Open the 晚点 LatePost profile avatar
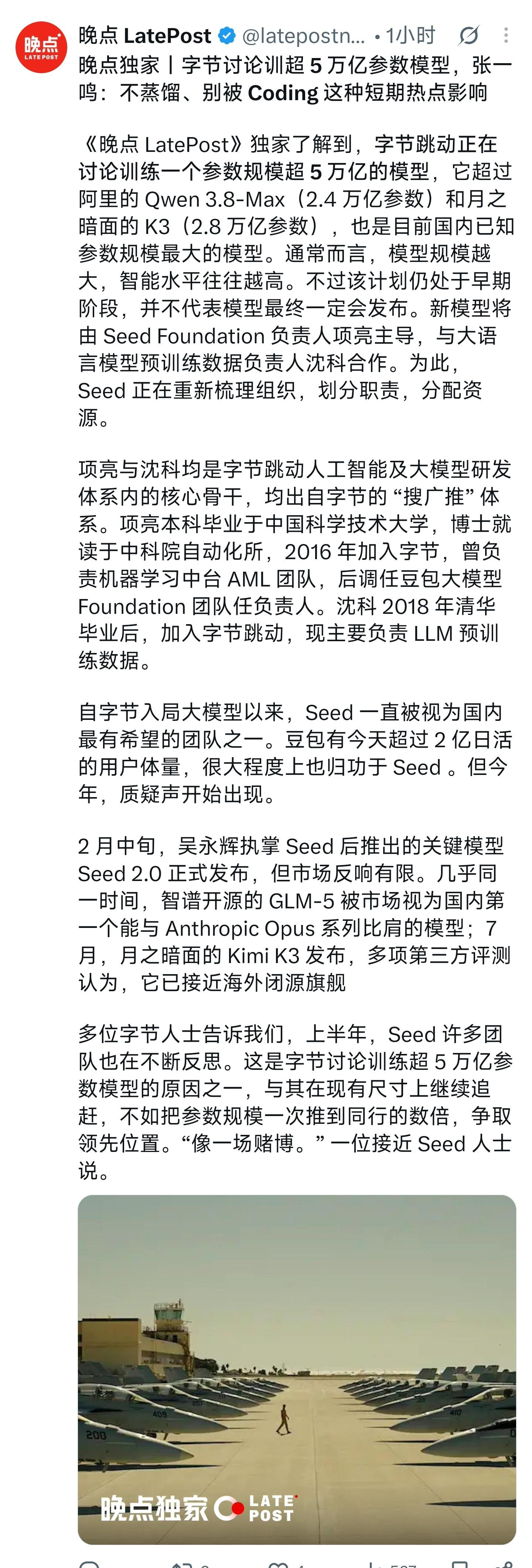Screen dimensions: 532x1568 point(41,47)
